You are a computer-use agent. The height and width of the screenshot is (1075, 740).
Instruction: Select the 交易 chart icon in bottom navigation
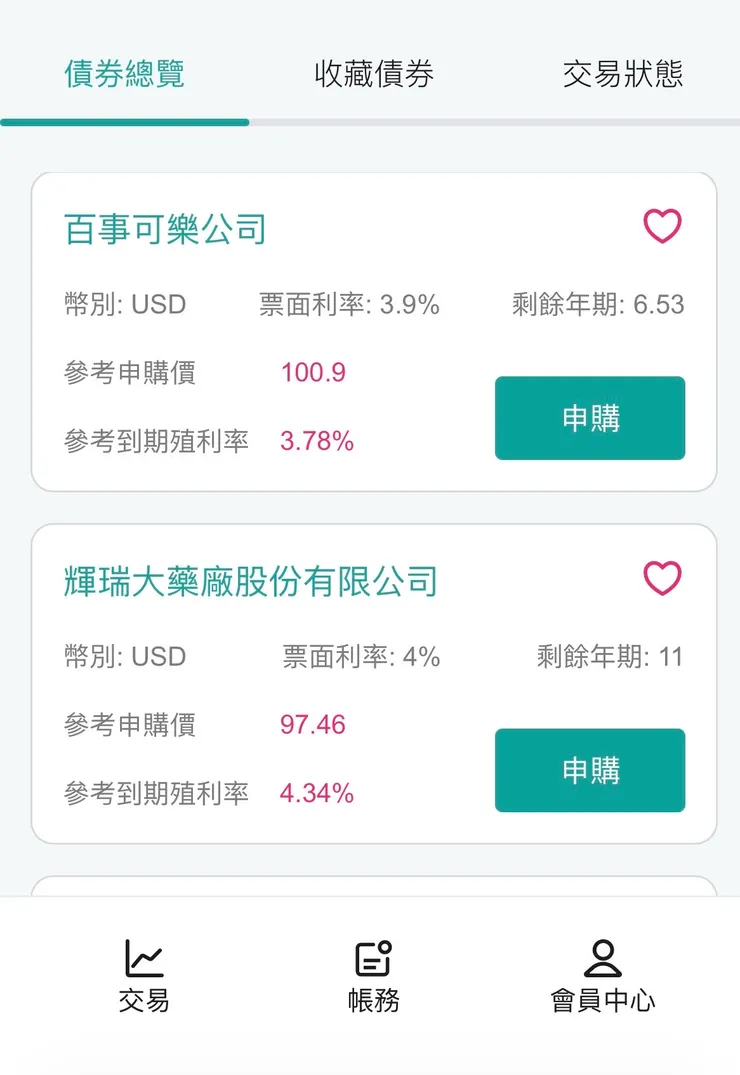143,958
